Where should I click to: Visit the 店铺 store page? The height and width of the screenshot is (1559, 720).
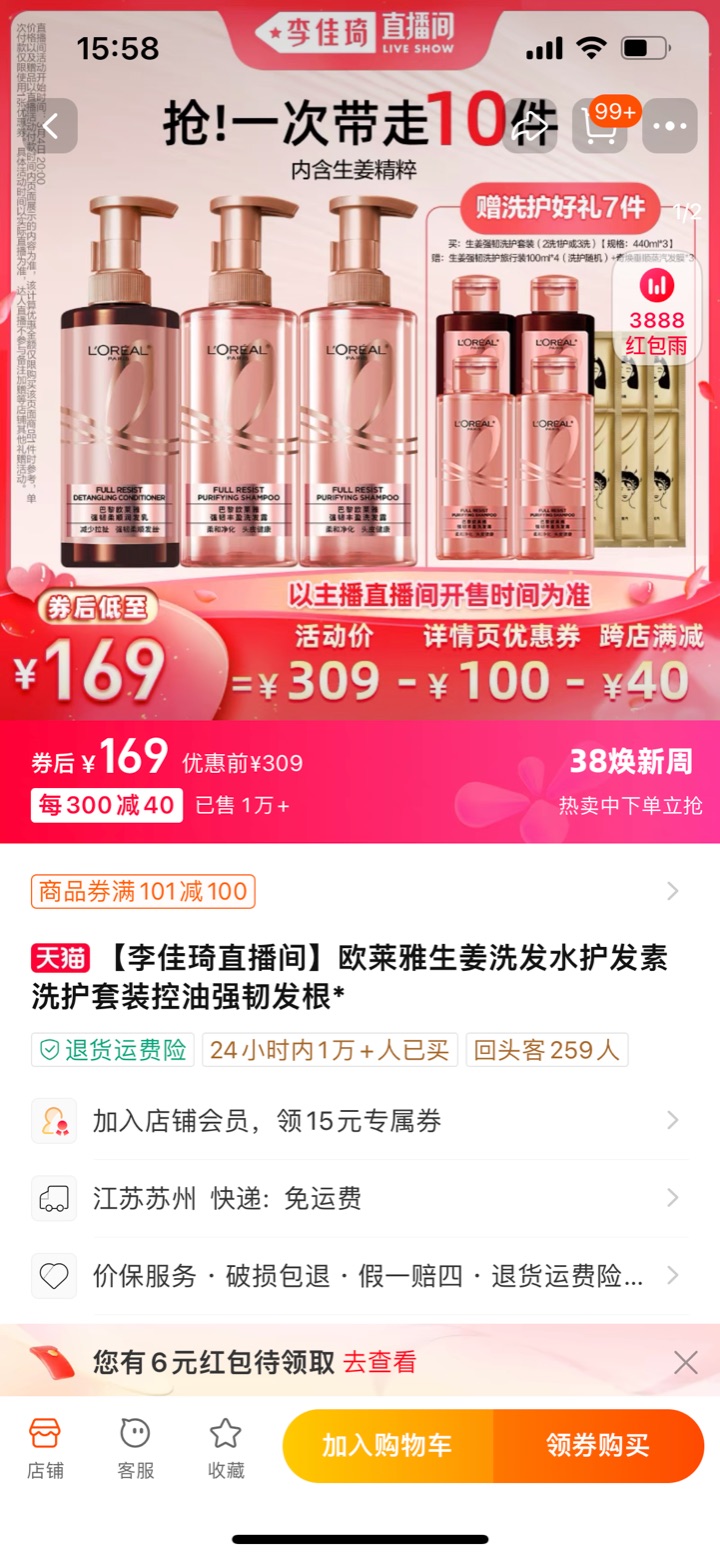click(45, 1447)
